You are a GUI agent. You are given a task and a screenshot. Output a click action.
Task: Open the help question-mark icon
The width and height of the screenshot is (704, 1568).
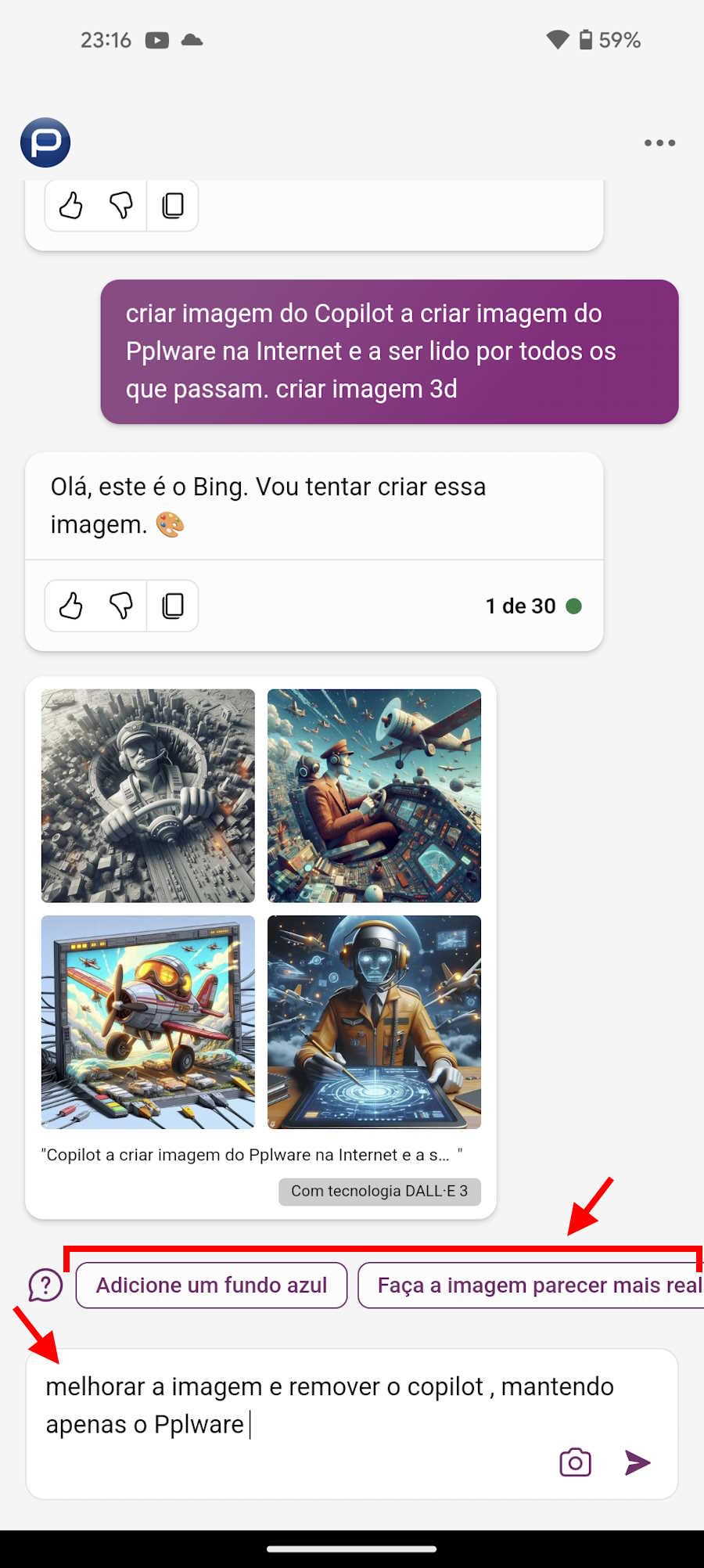coord(45,1285)
